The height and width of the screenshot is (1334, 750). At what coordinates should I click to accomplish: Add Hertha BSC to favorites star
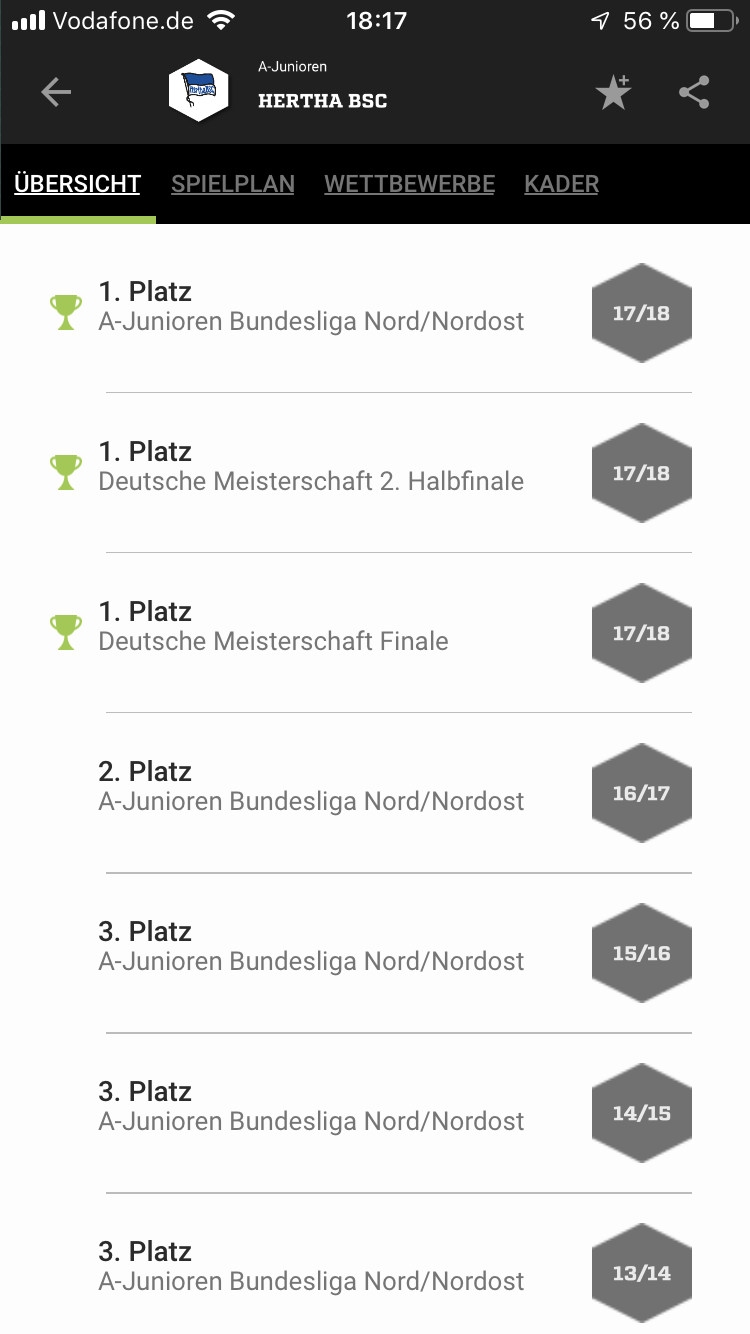tap(613, 93)
